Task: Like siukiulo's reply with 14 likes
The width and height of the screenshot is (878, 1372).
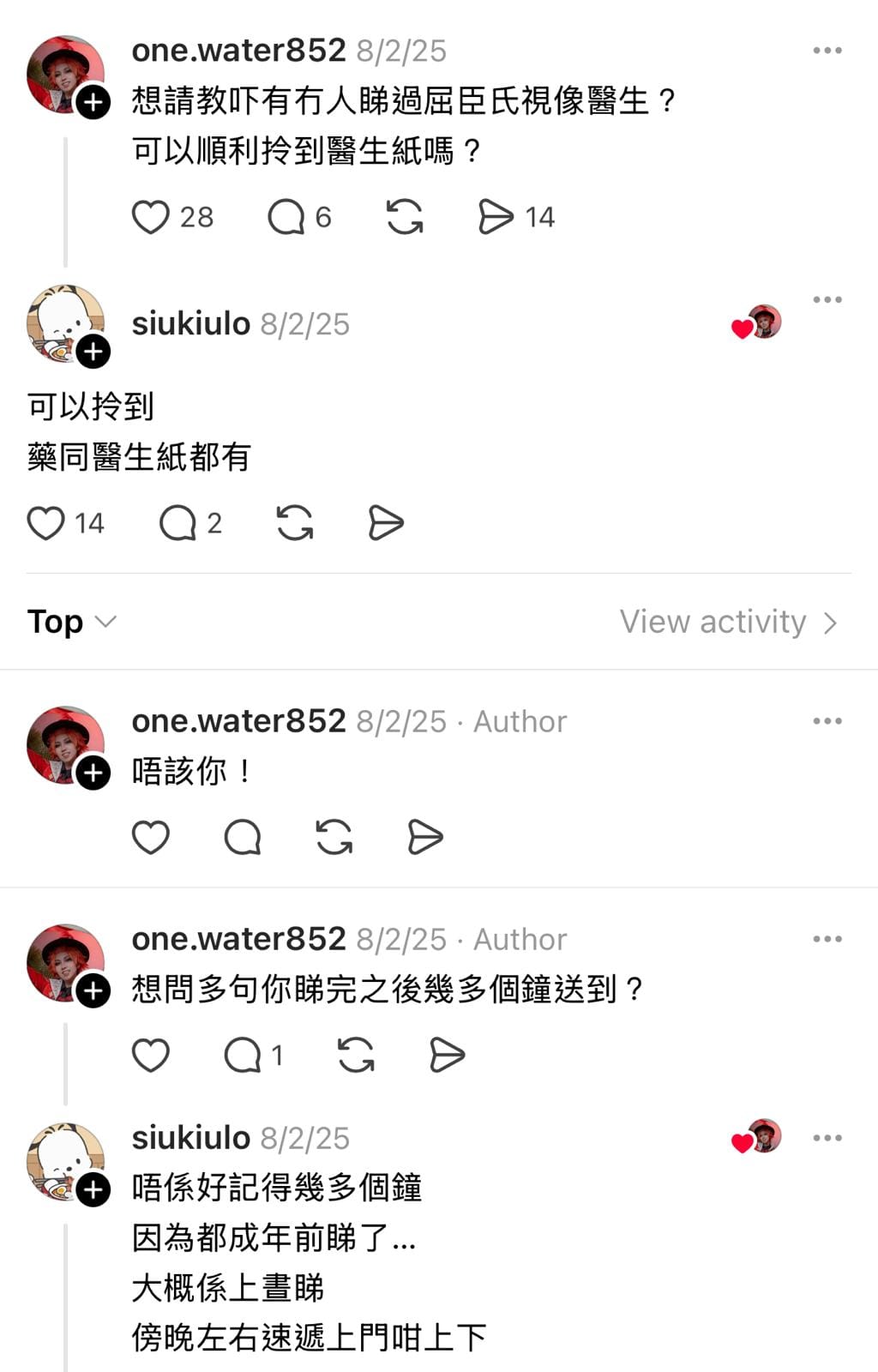Action: [46, 523]
